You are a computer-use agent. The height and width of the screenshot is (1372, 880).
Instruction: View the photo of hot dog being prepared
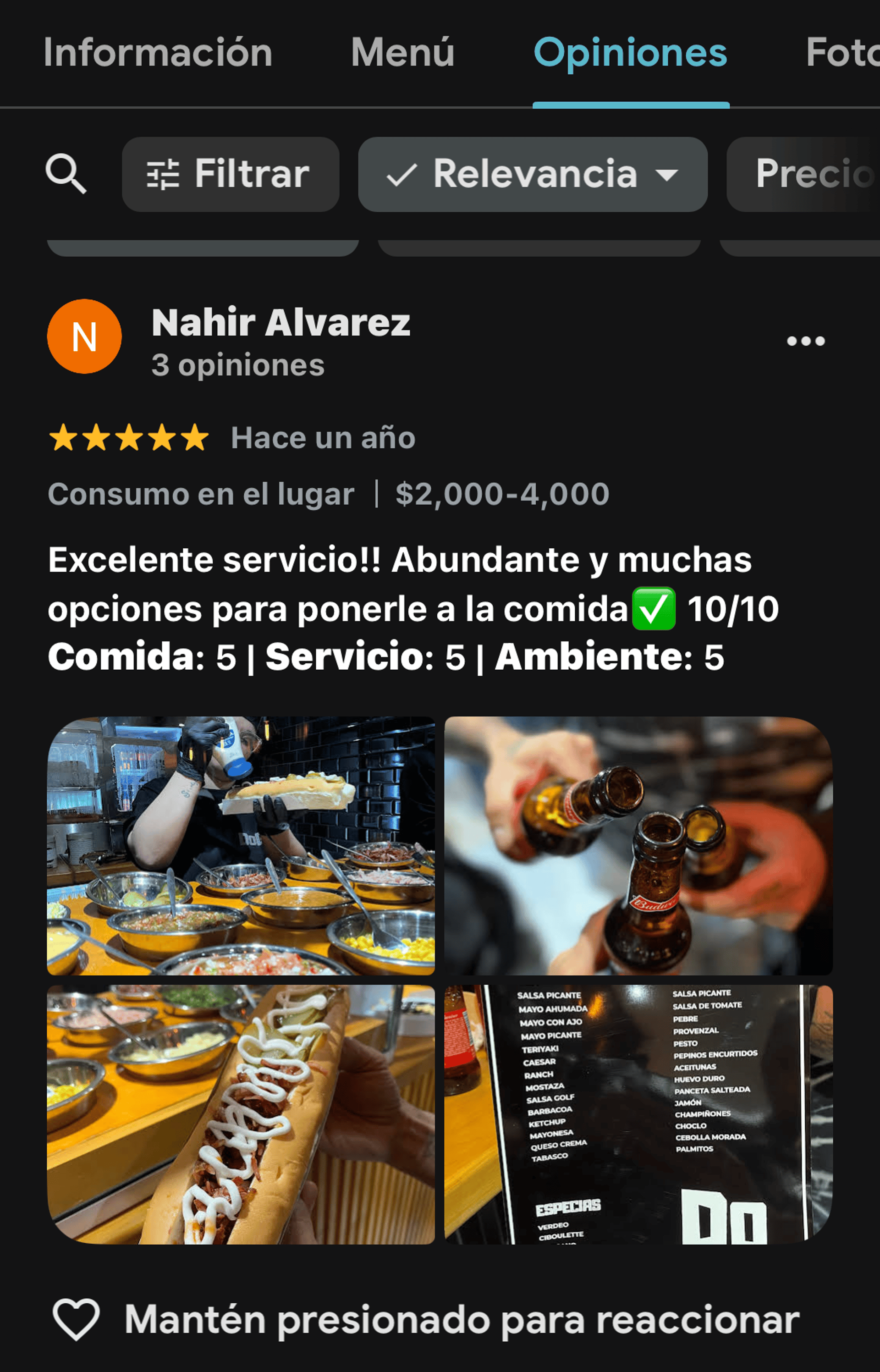pyautogui.click(x=241, y=845)
